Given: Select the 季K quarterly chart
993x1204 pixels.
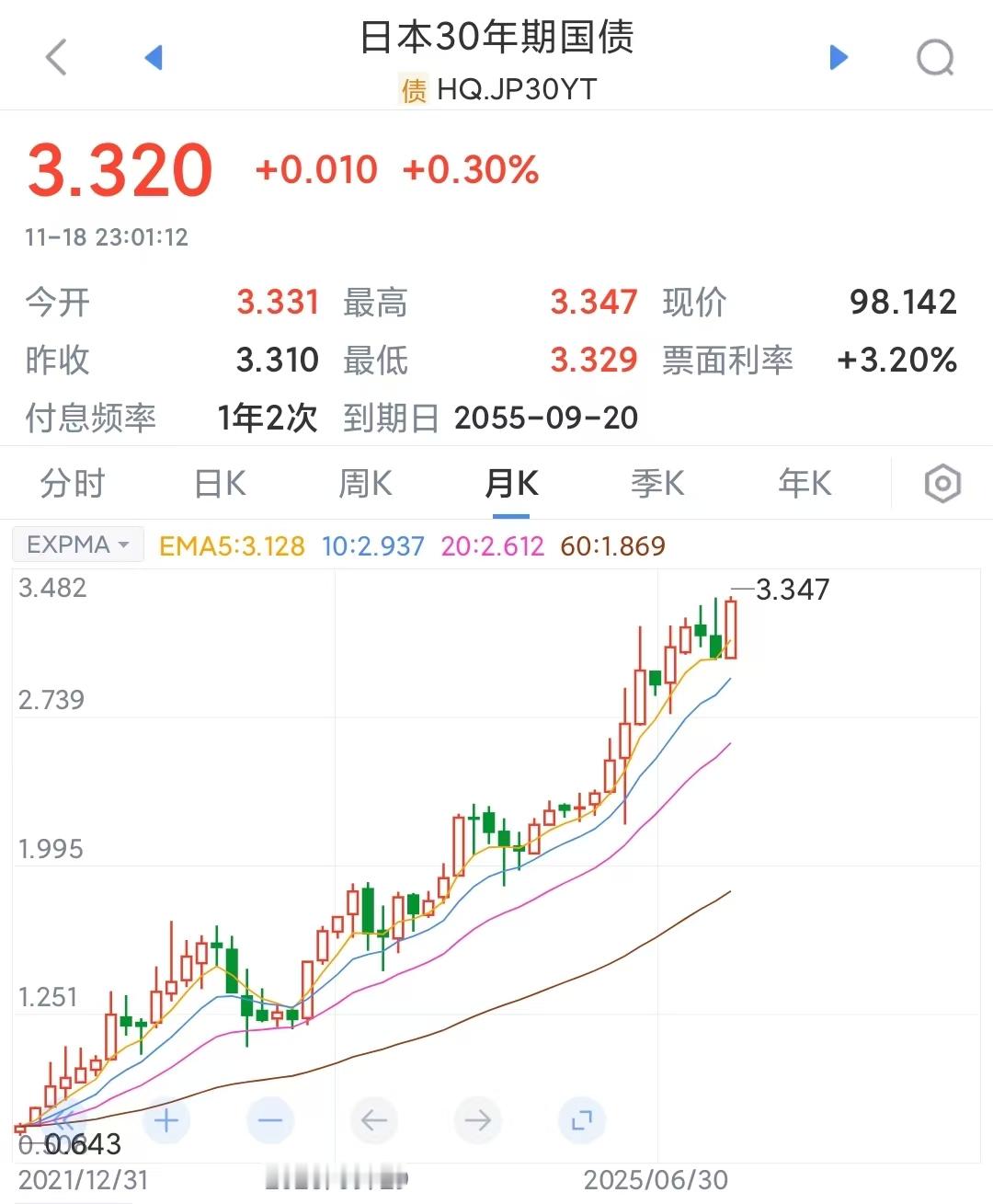Looking at the screenshot, I should point(656,483).
